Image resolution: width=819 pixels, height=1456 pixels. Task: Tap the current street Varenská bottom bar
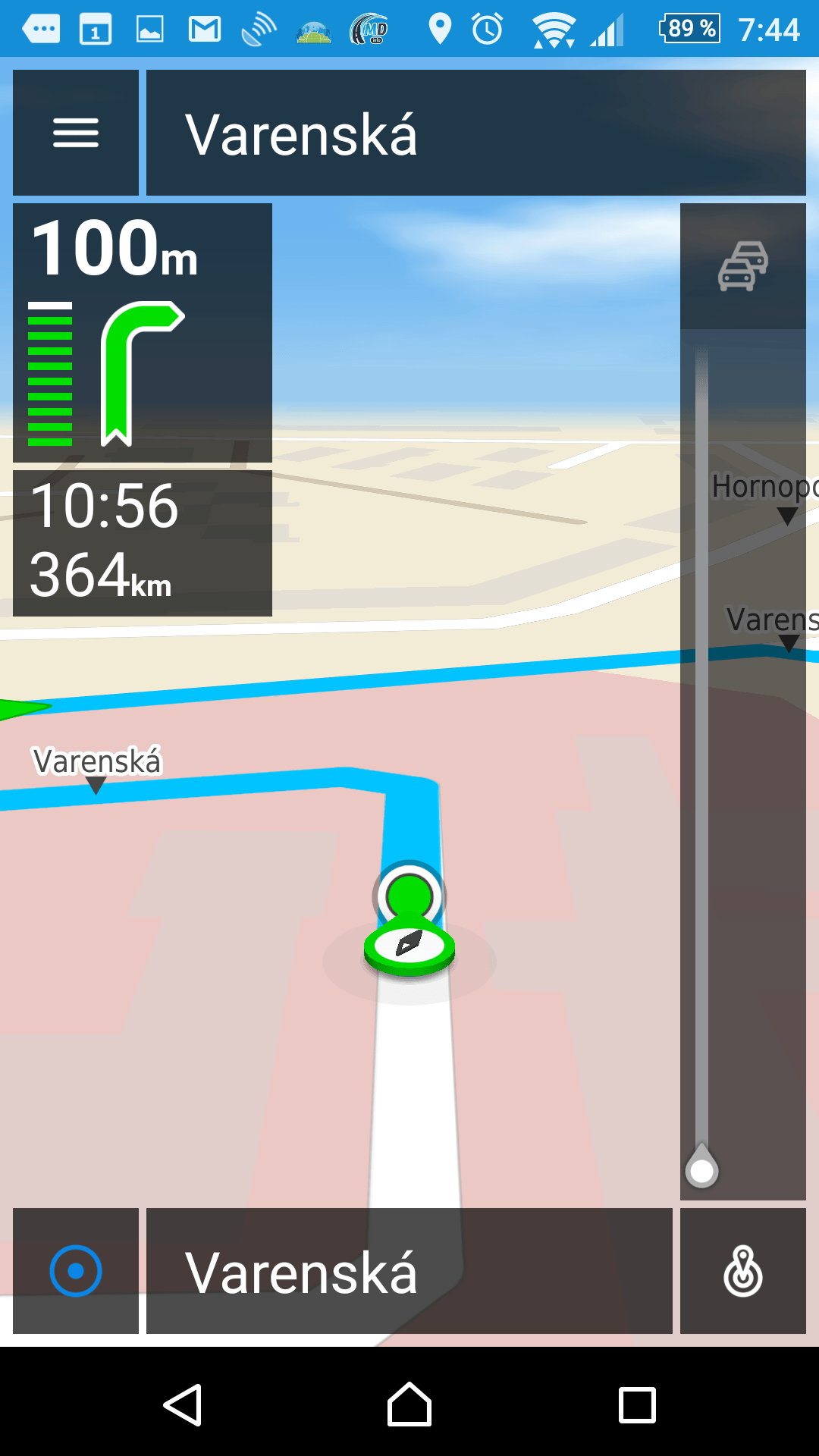[409, 1271]
